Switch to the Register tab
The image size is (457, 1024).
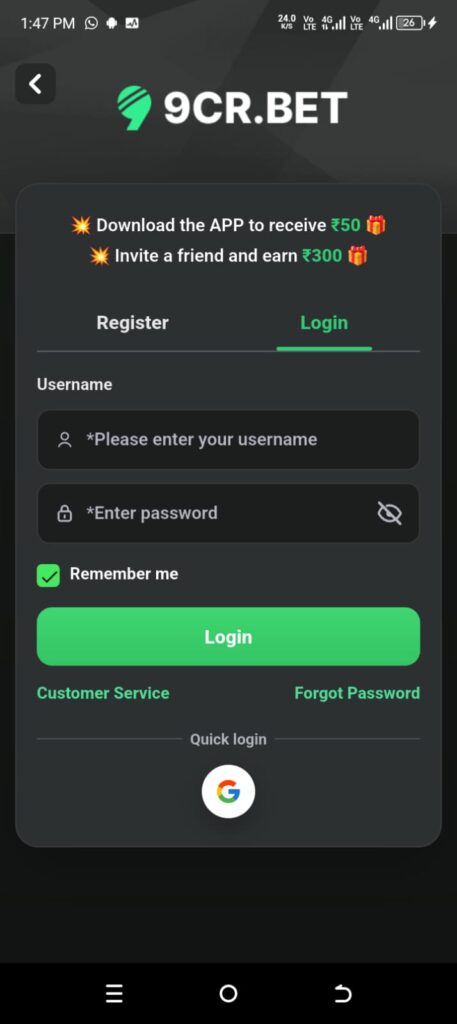[133, 323]
